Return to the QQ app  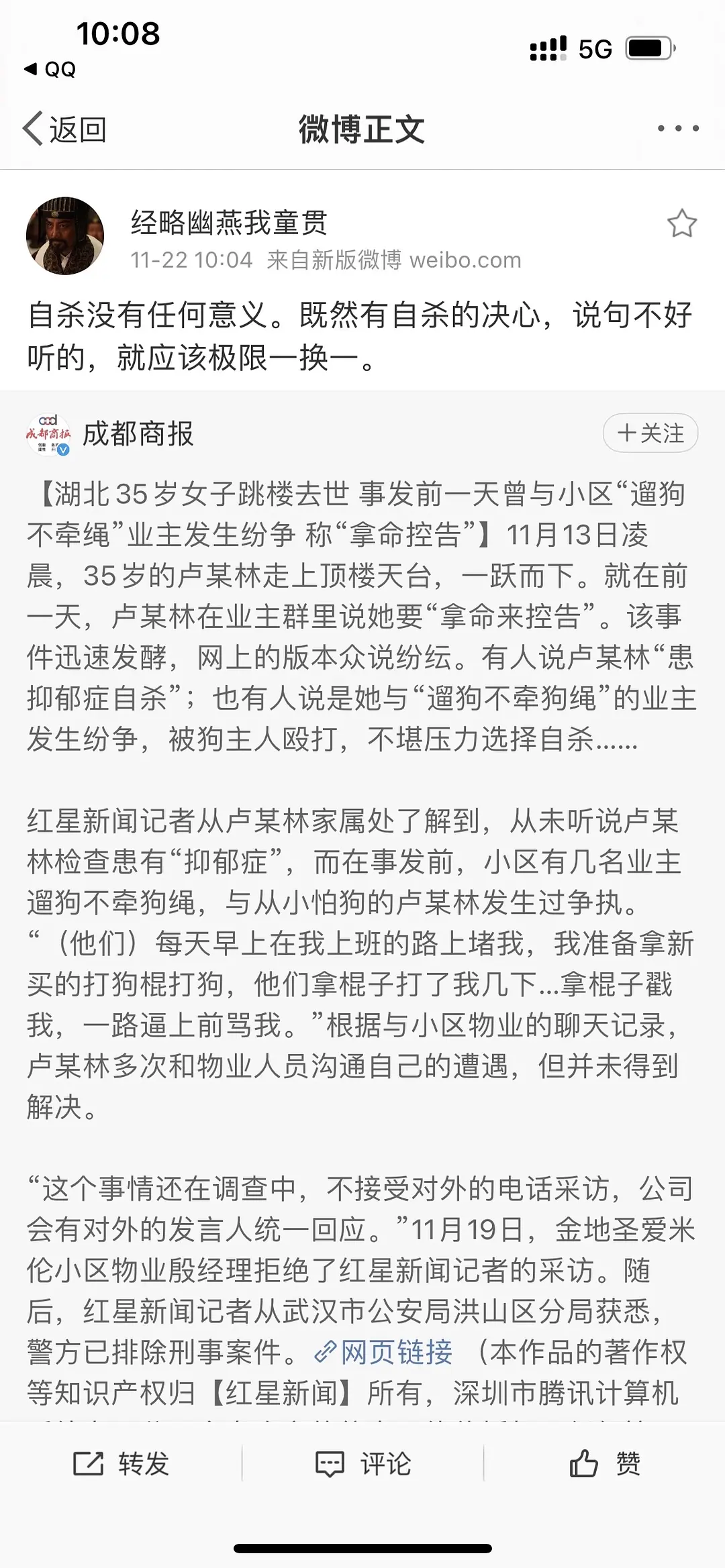point(50,69)
